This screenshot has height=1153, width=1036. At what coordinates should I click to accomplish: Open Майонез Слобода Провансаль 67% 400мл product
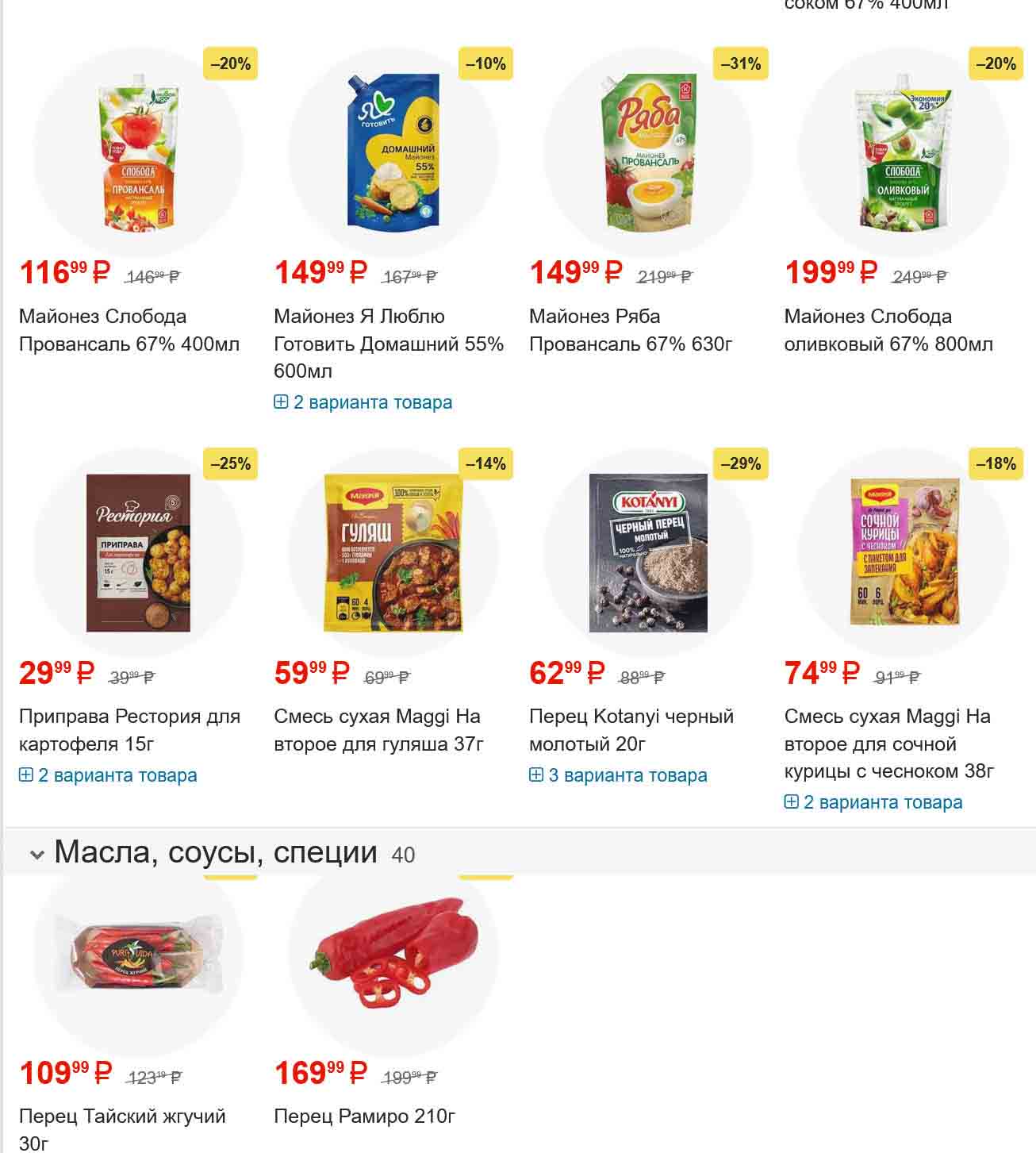coord(129,330)
